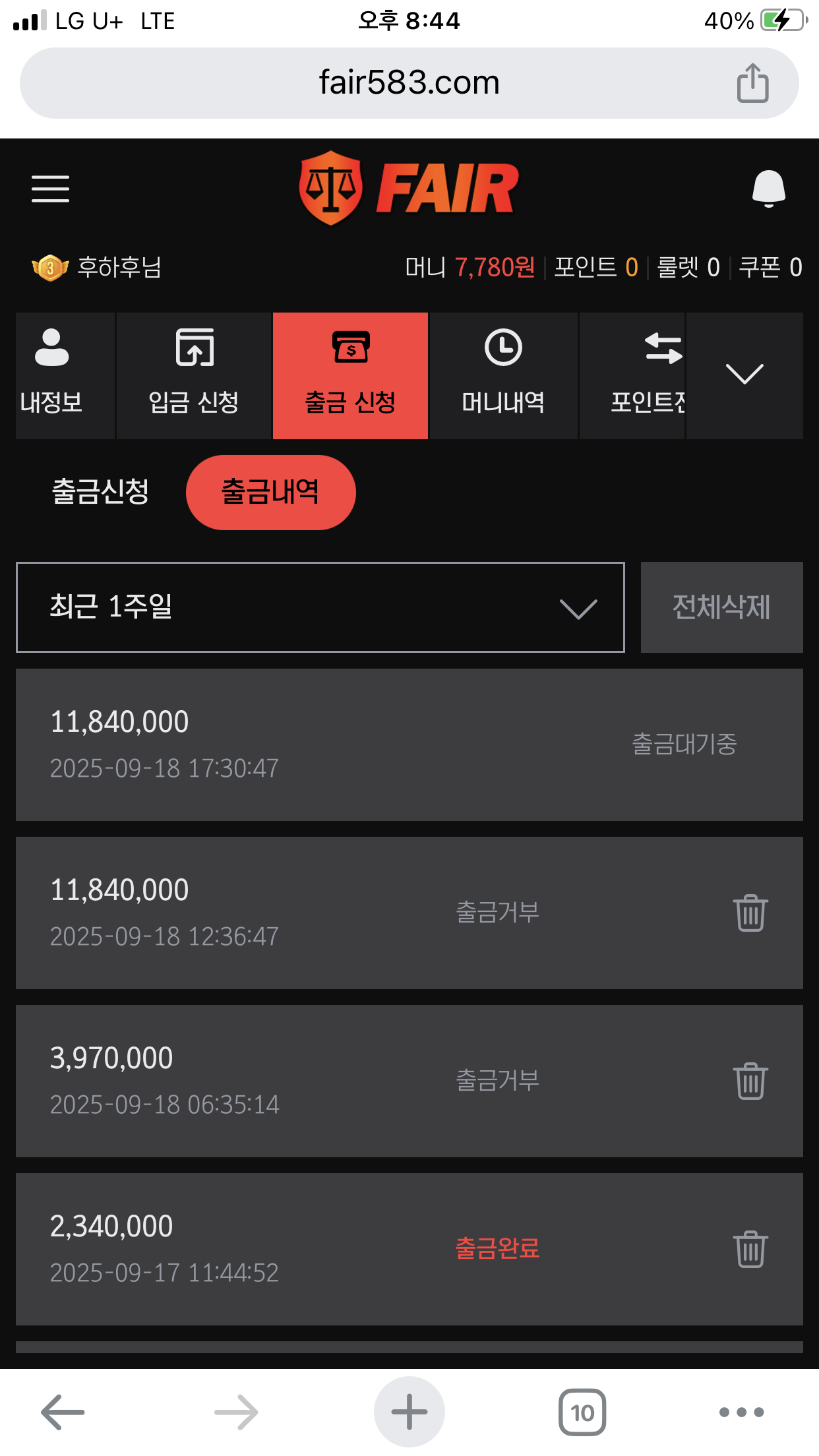Open the 최근 1주일 period dropdown
The image size is (819, 1456).
click(x=320, y=607)
